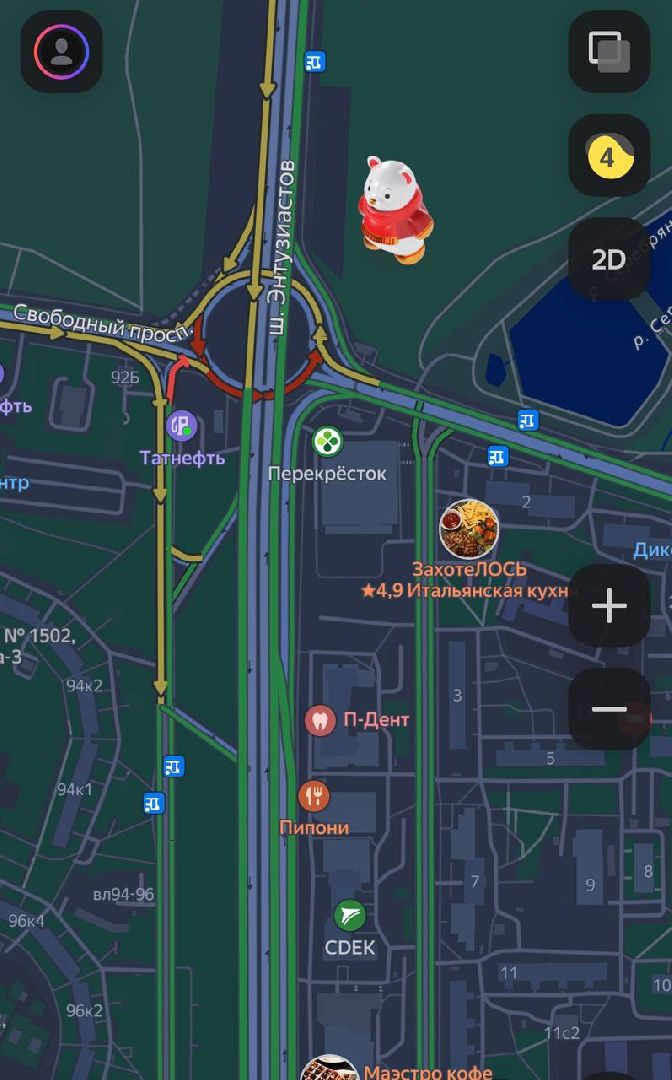Zoom in with the plus button
Viewport: 672px width, 1080px height.
(x=609, y=606)
